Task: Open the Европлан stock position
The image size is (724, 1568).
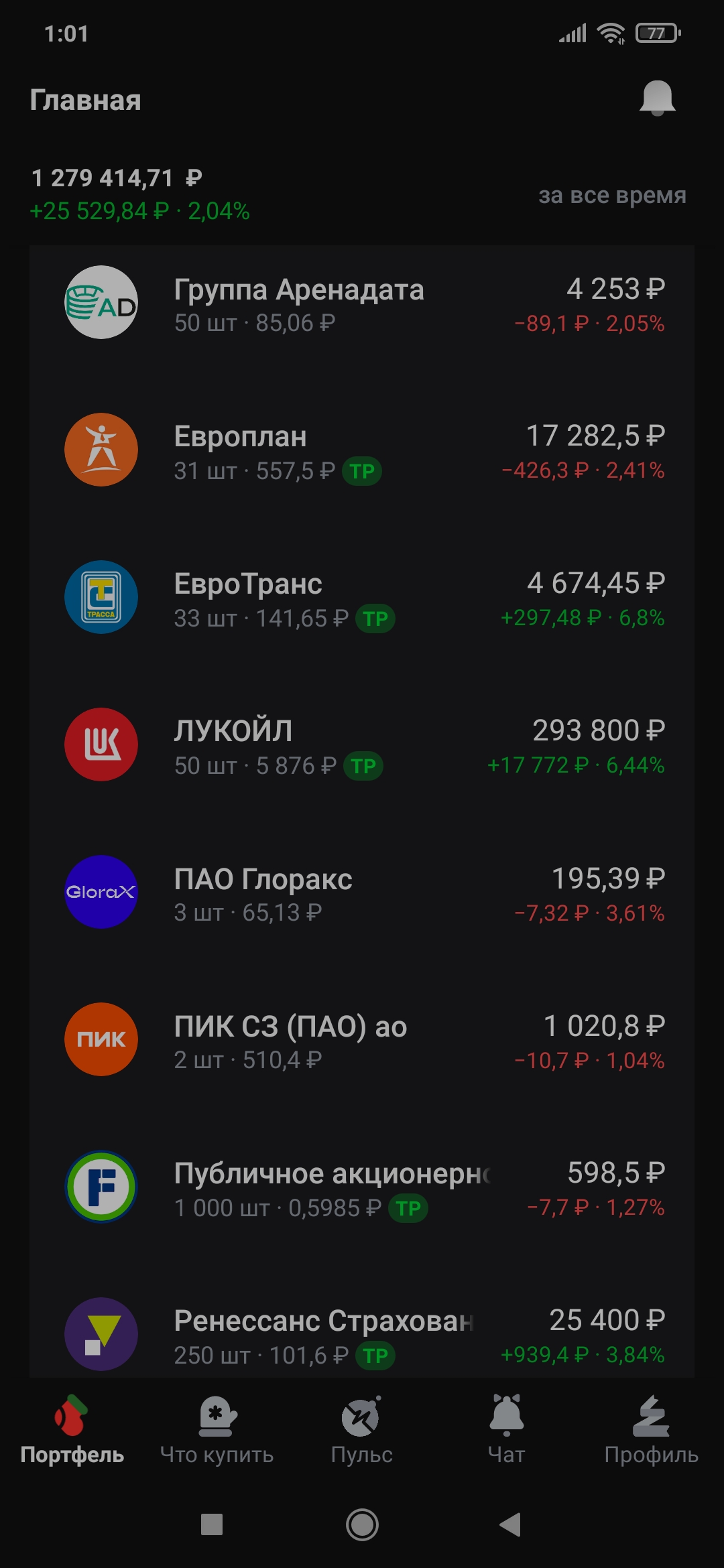Action: point(362,452)
